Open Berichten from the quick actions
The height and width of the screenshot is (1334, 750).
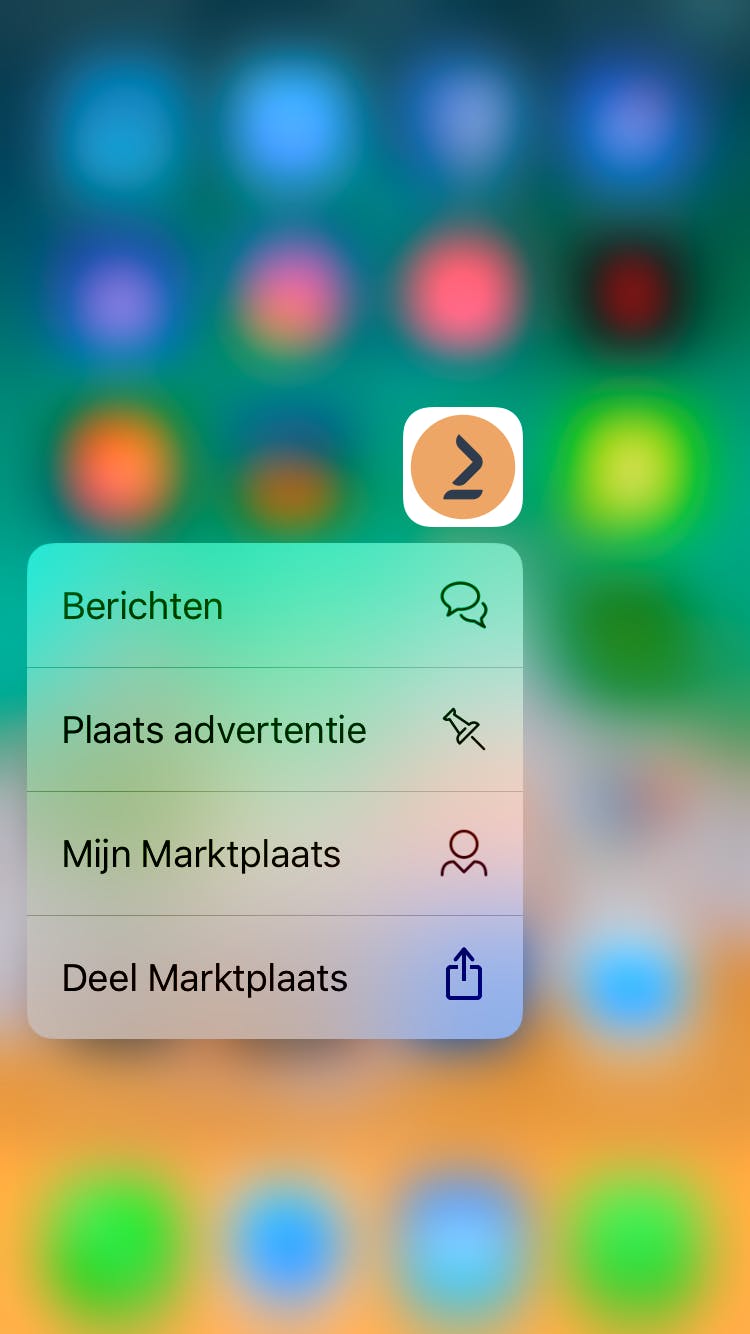click(x=274, y=606)
